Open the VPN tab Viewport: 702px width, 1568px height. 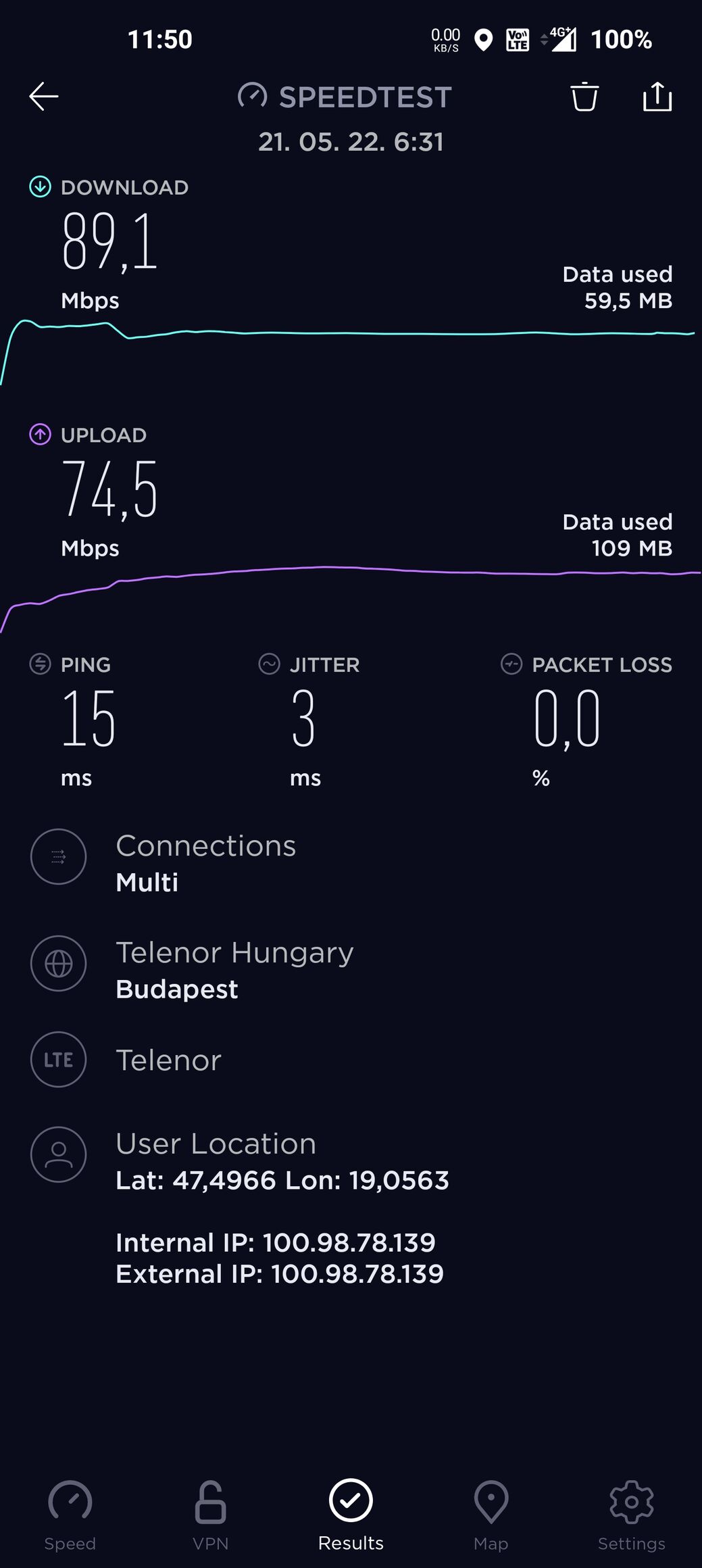click(x=210, y=1514)
